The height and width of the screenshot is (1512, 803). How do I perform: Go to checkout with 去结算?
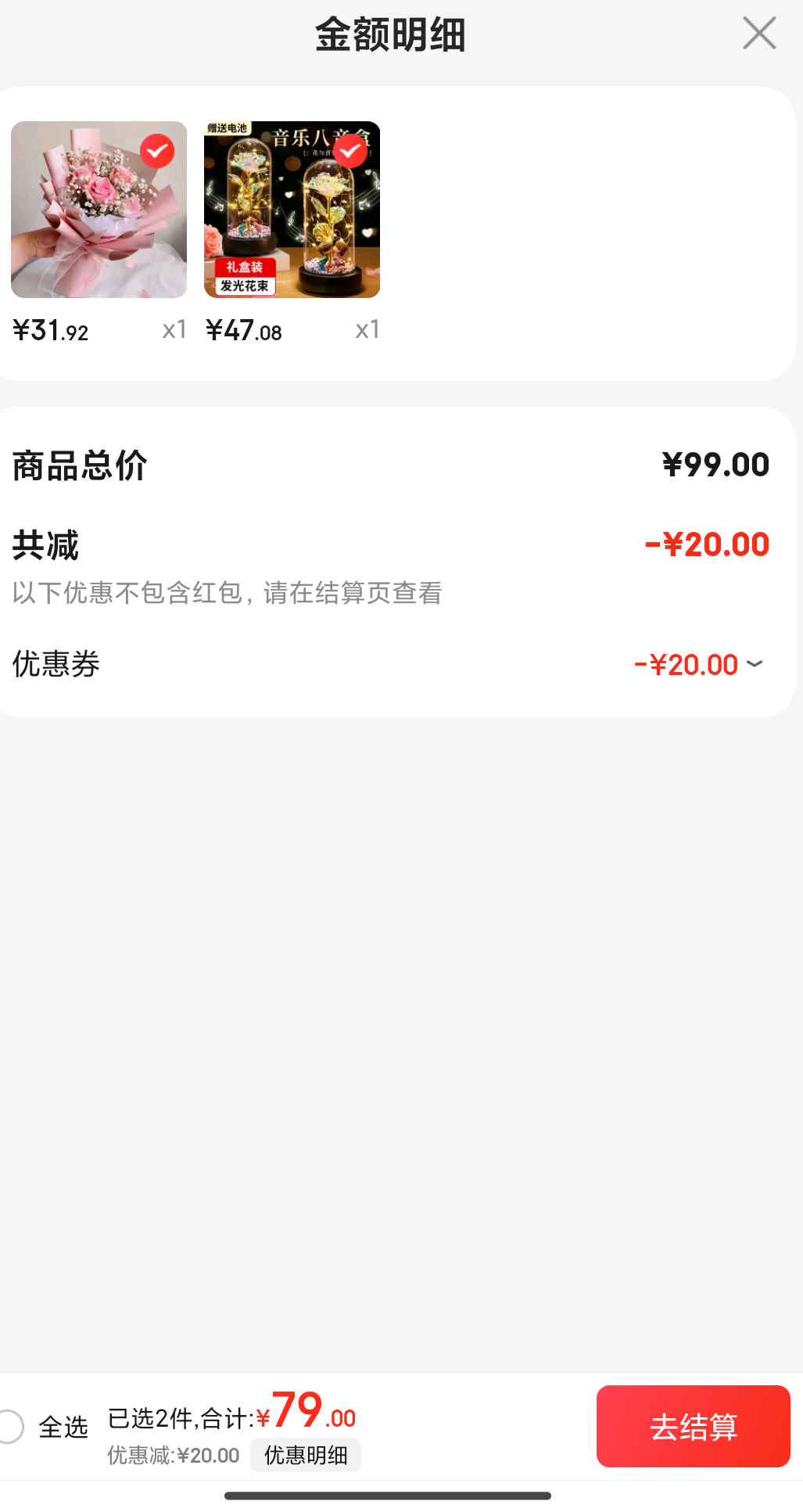pos(694,1426)
